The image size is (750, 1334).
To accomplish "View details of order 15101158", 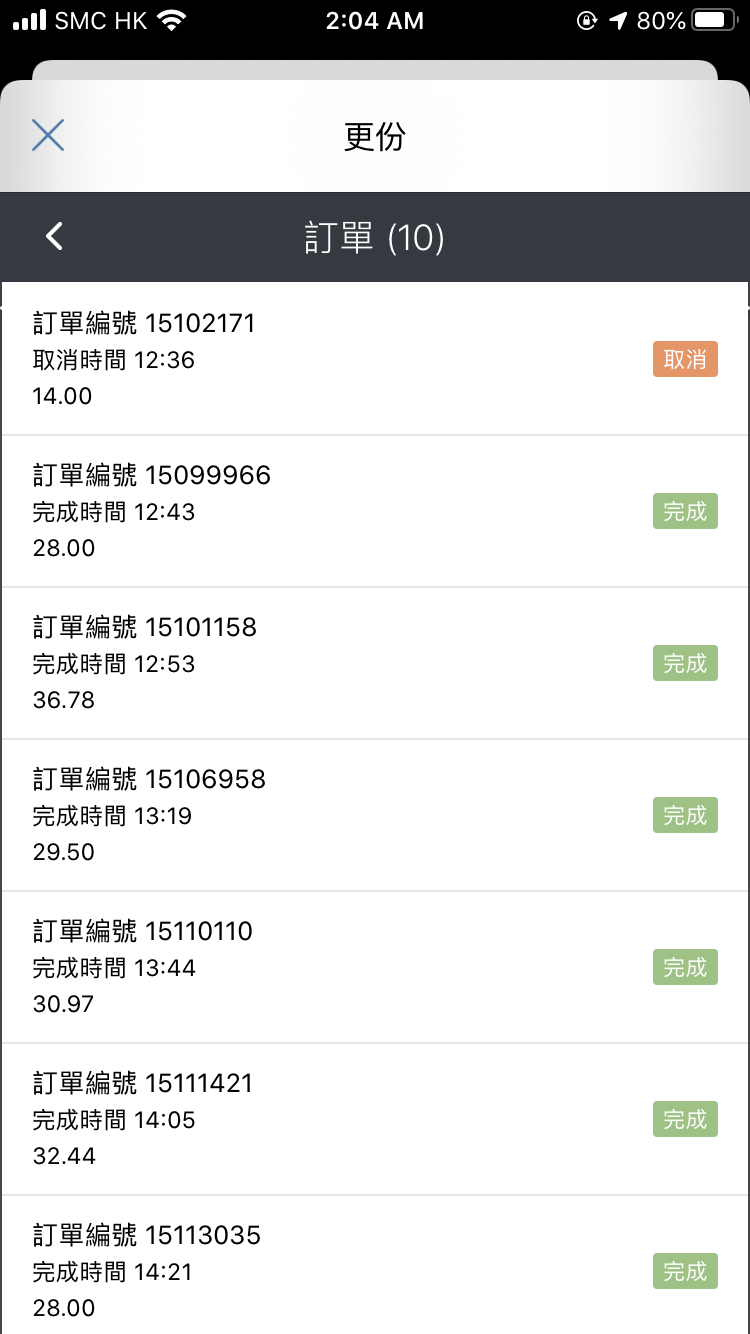I will tap(375, 663).
